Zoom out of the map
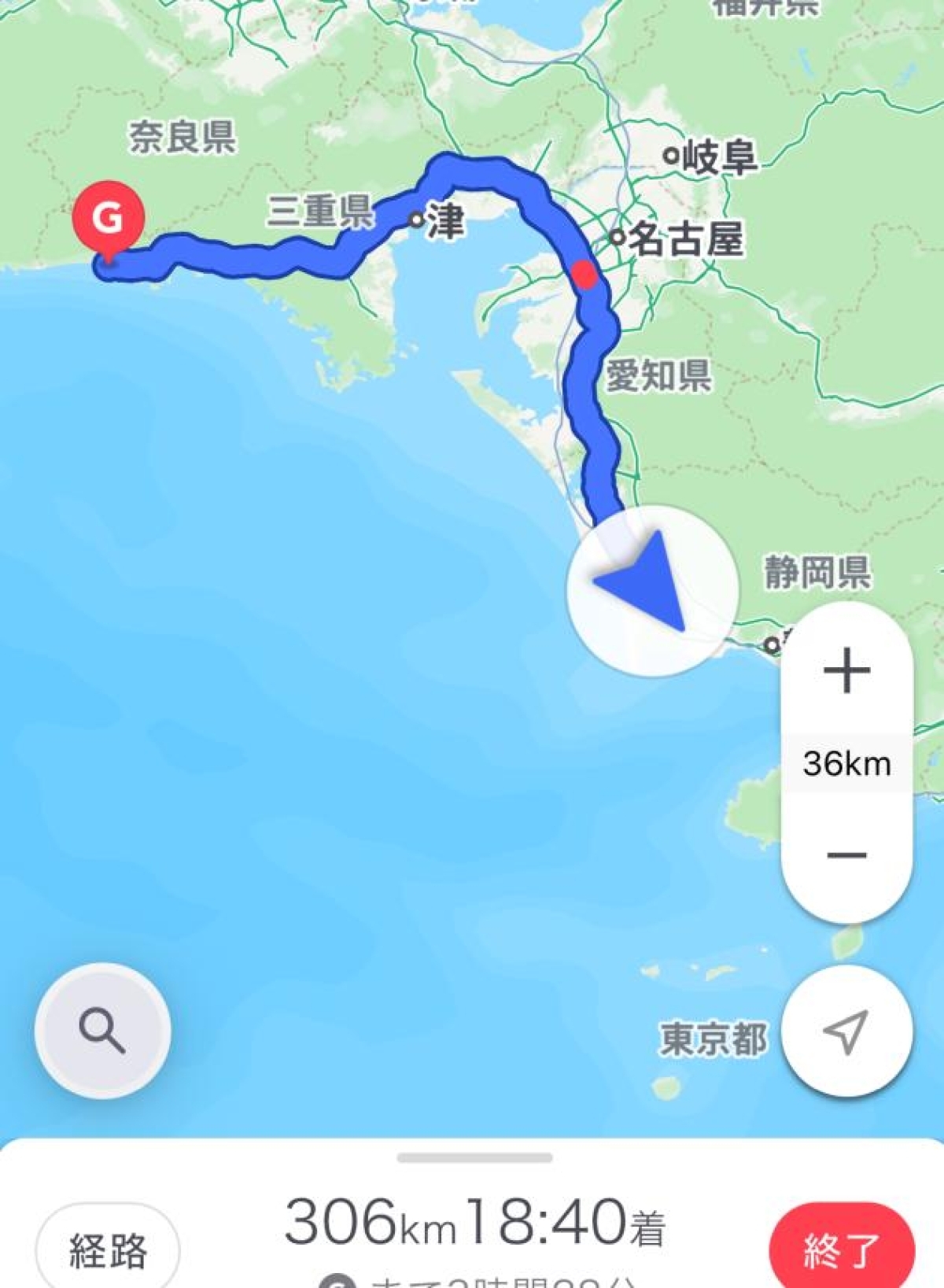Image resolution: width=944 pixels, height=1288 pixels. [x=846, y=855]
